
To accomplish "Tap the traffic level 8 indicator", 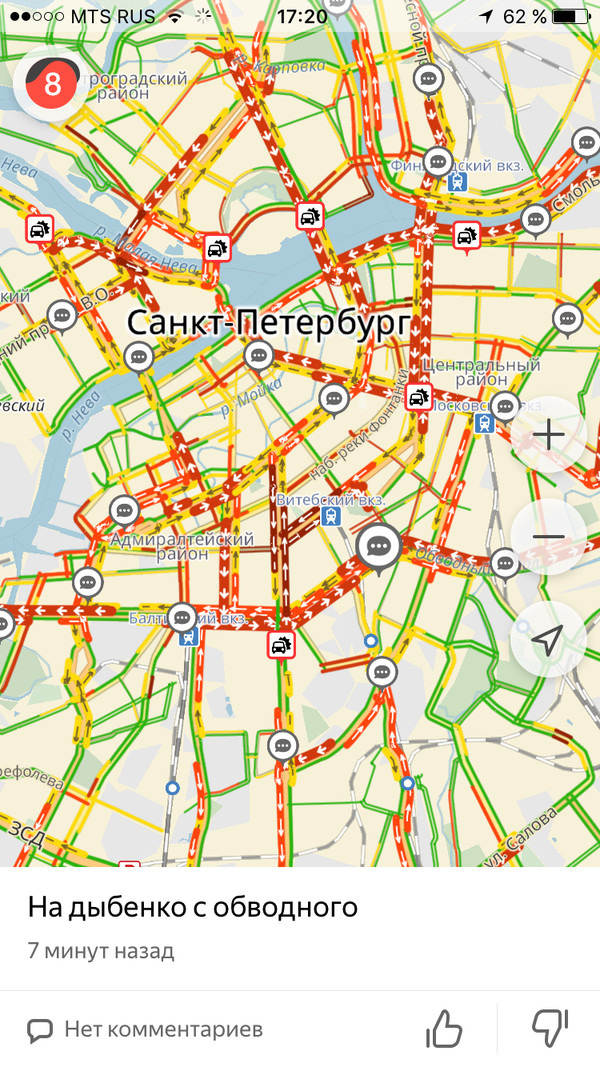I will [50, 85].
